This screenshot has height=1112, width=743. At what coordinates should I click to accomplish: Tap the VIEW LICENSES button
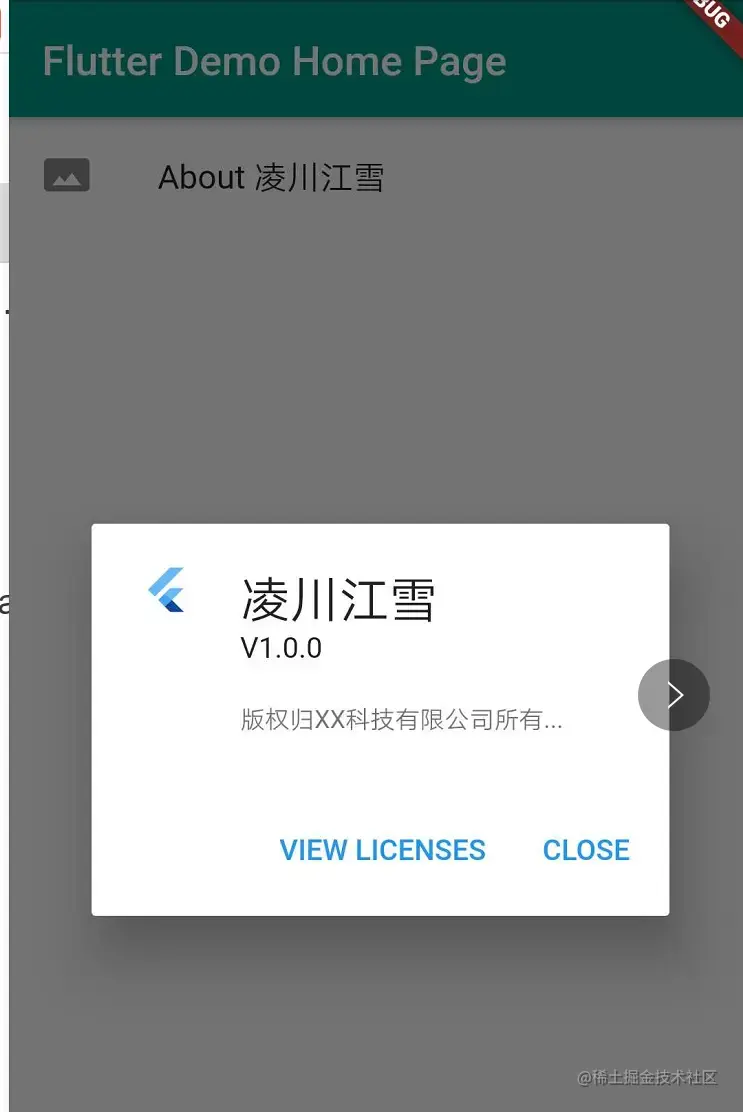[x=382, y=850]
